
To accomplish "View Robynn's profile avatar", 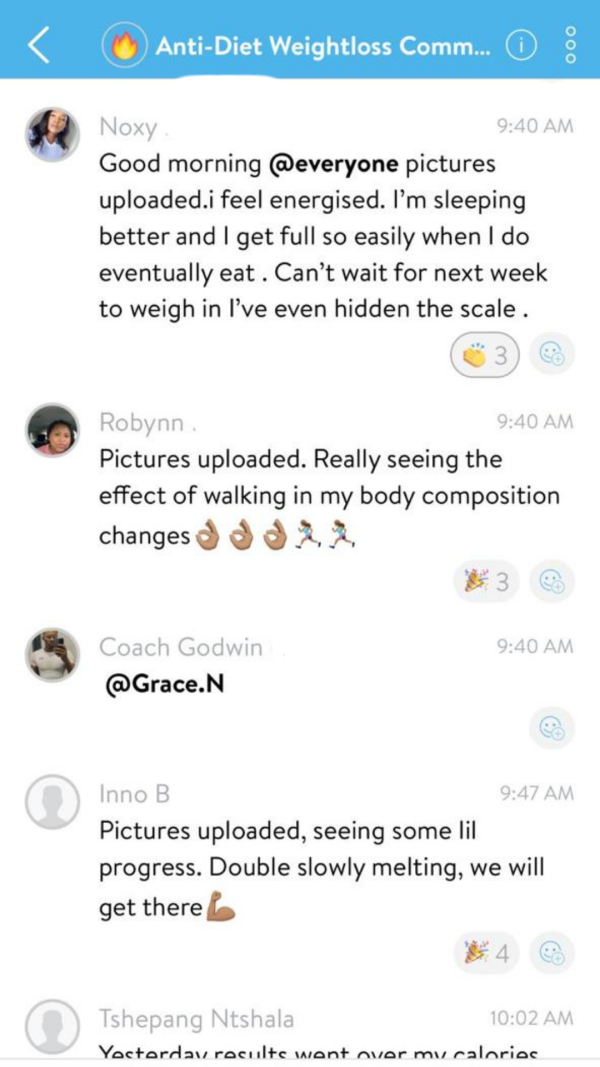I will click(52, 430).
